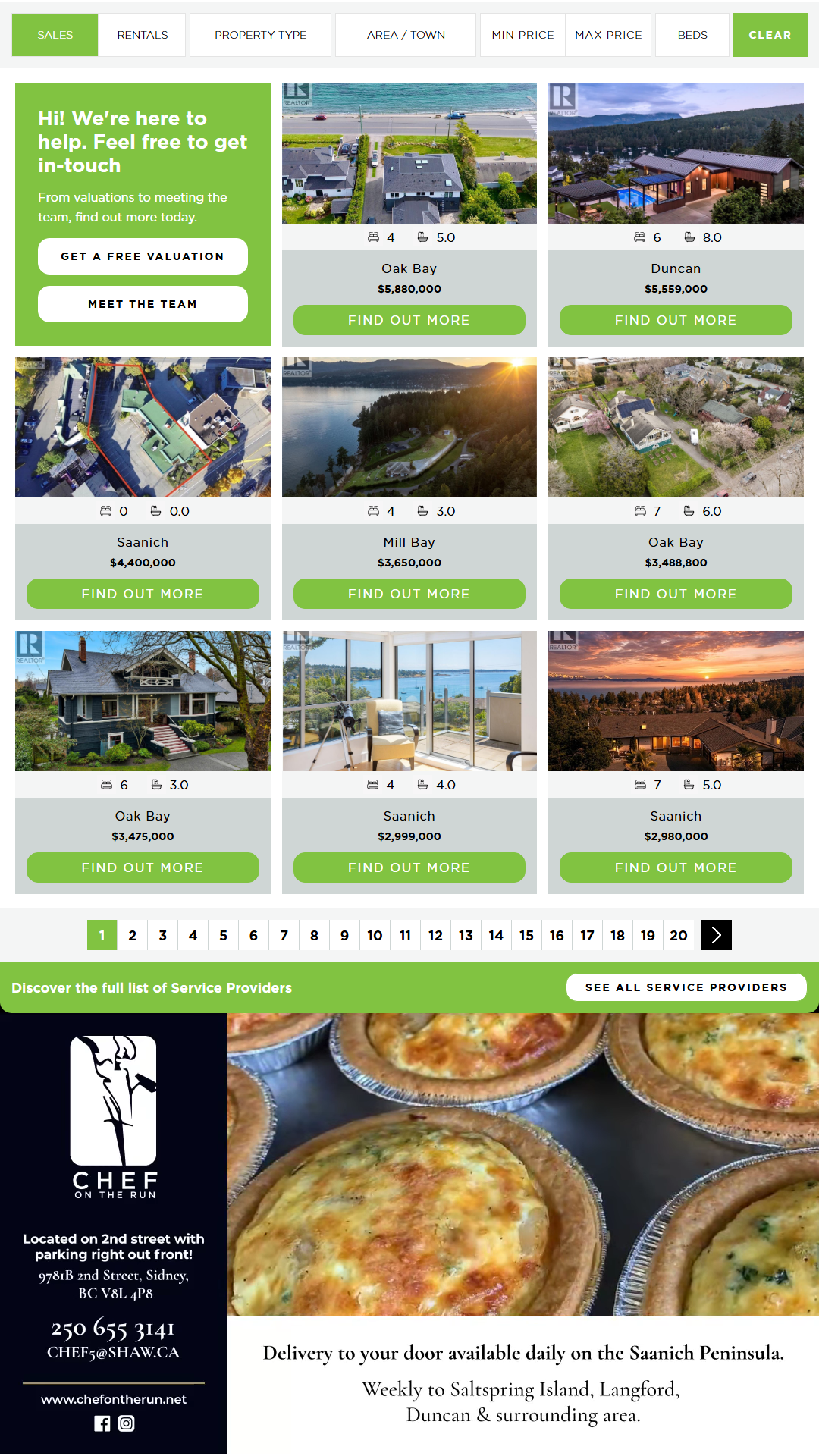Open the $4,400,000 Saanich property photo
The image size is (819, 1456).
tap(143, 427)
